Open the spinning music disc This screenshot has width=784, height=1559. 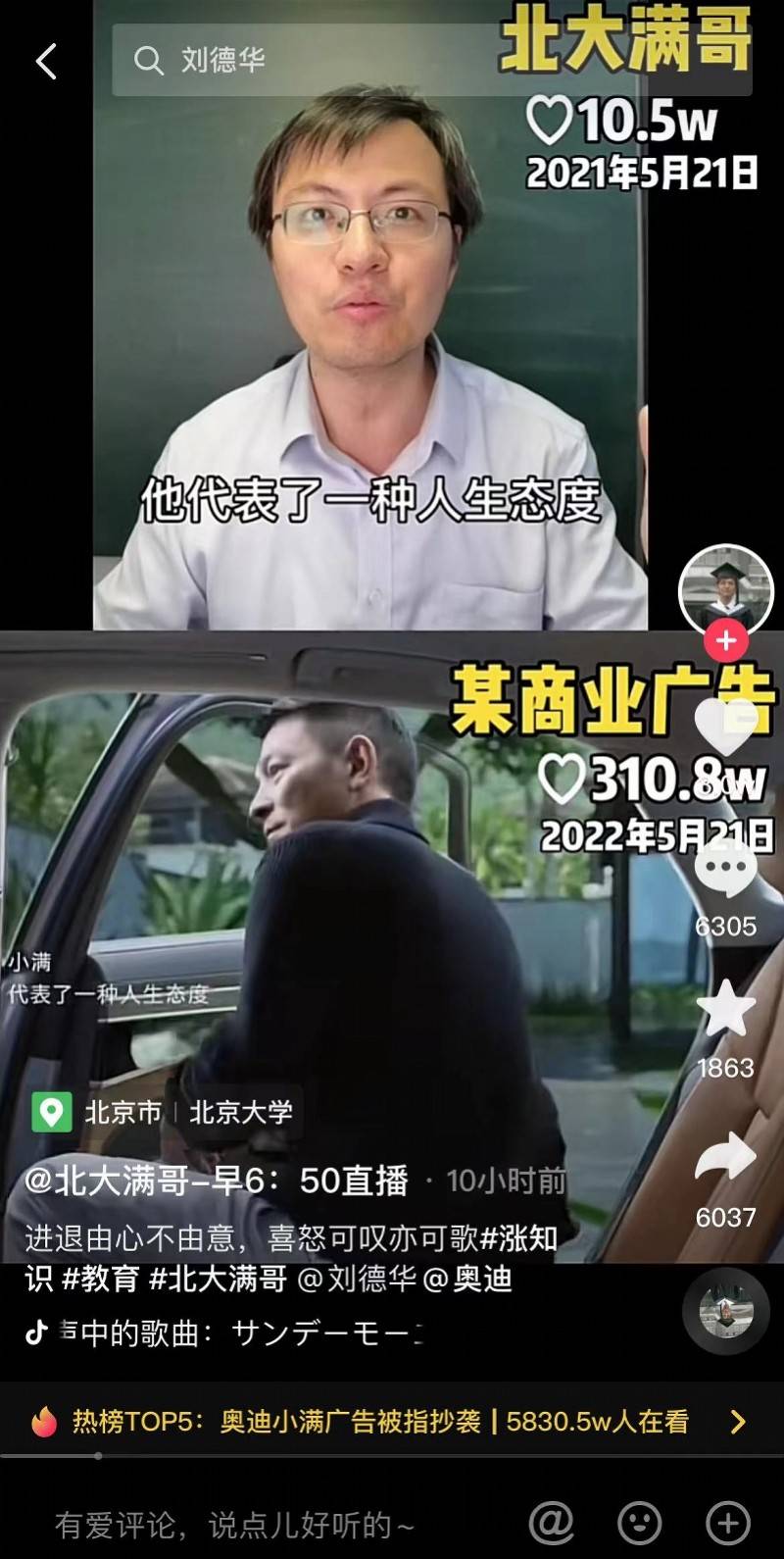tap(726, 1311)
